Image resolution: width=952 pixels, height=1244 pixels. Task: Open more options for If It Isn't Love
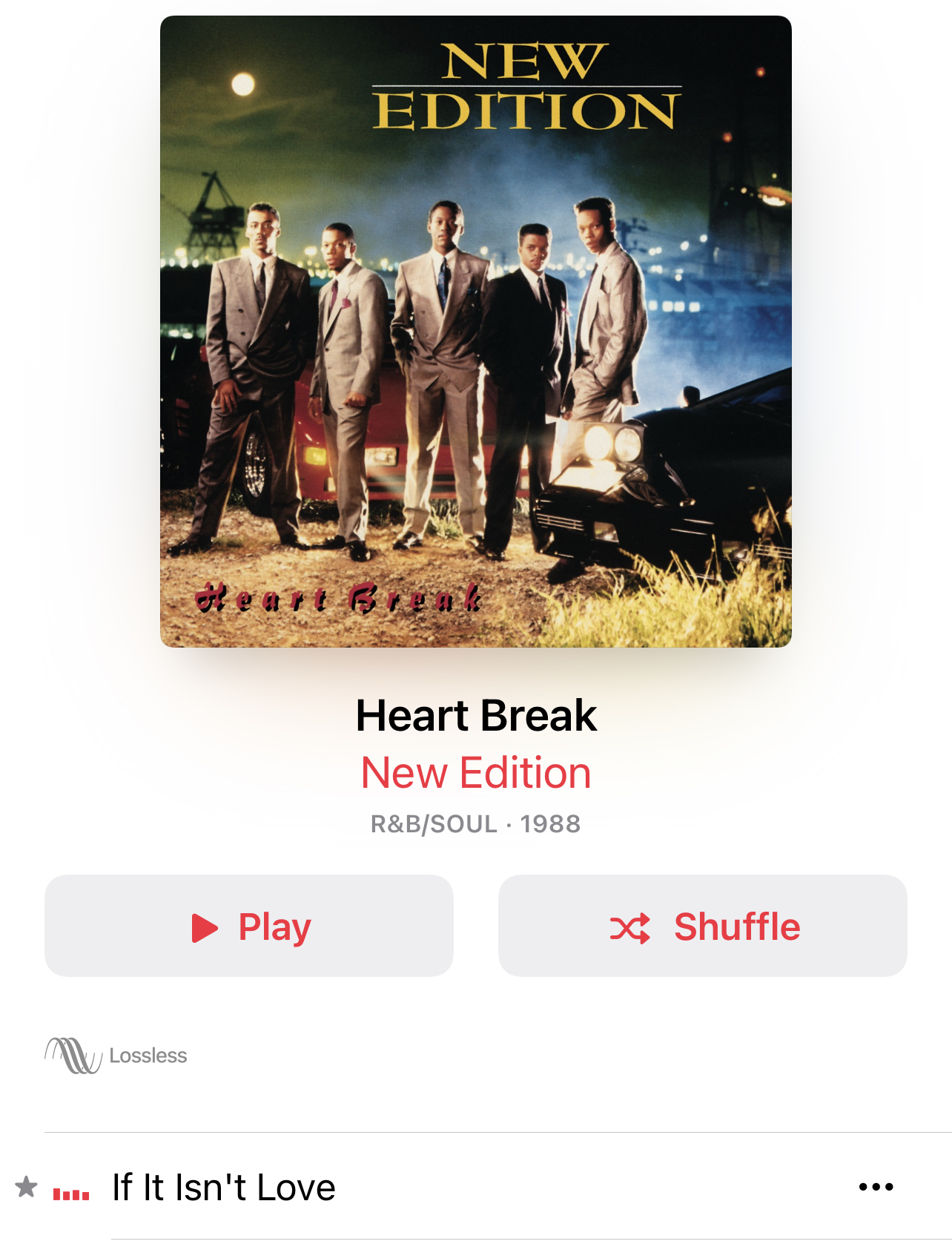click(x=876, y=1187)
